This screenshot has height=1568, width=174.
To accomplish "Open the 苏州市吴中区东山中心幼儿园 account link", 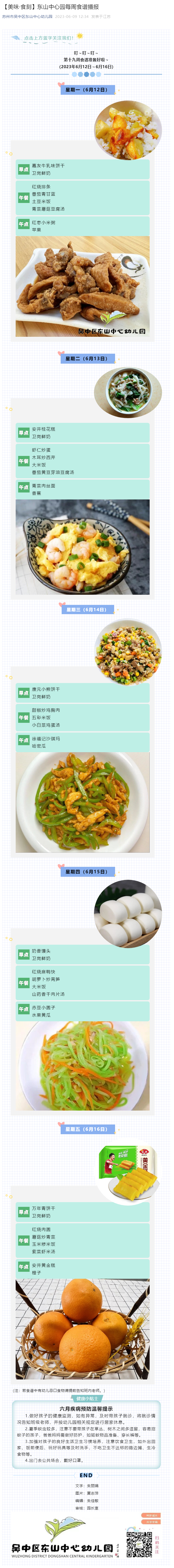I will 27,16.
